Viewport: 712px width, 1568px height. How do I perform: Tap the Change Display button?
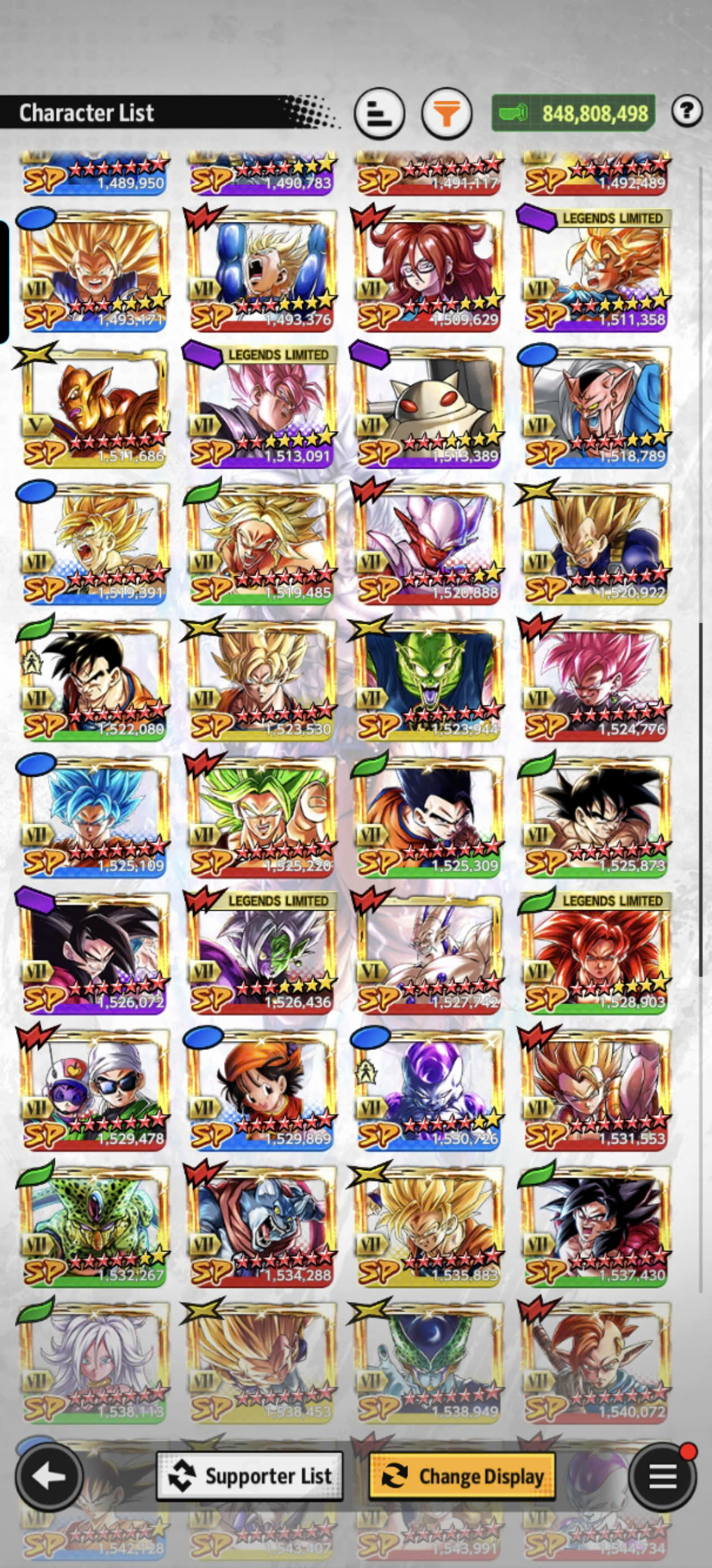[x=462, y=1476]
